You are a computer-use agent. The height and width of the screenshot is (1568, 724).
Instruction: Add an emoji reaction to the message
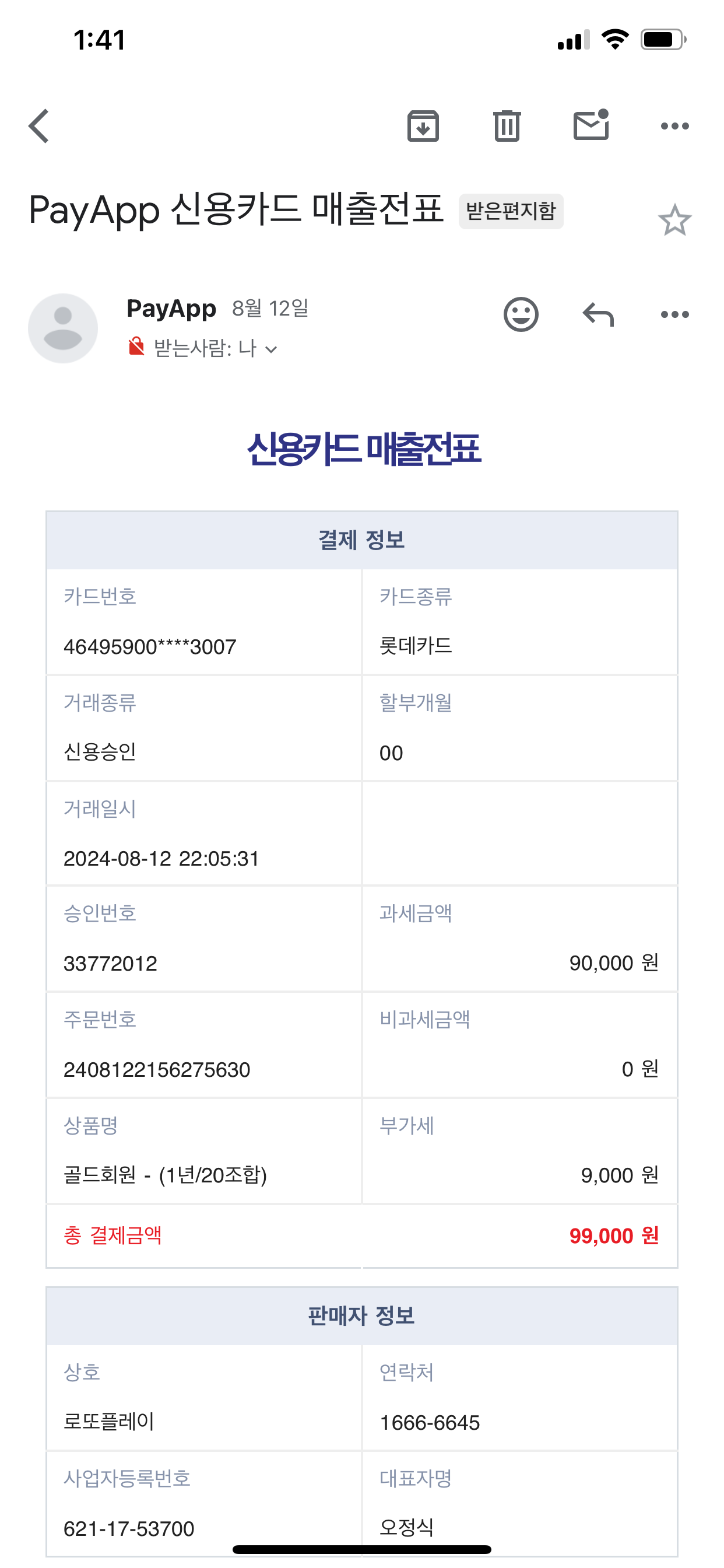click(521, 314)
